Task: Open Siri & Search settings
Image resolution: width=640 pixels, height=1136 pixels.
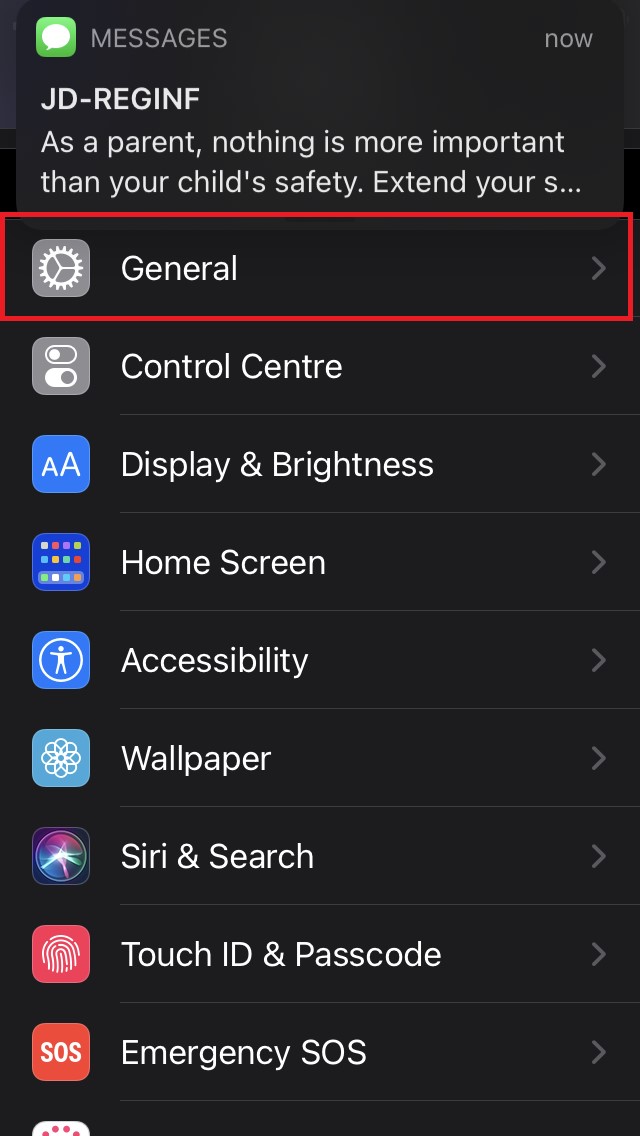Action: (319, 856)
